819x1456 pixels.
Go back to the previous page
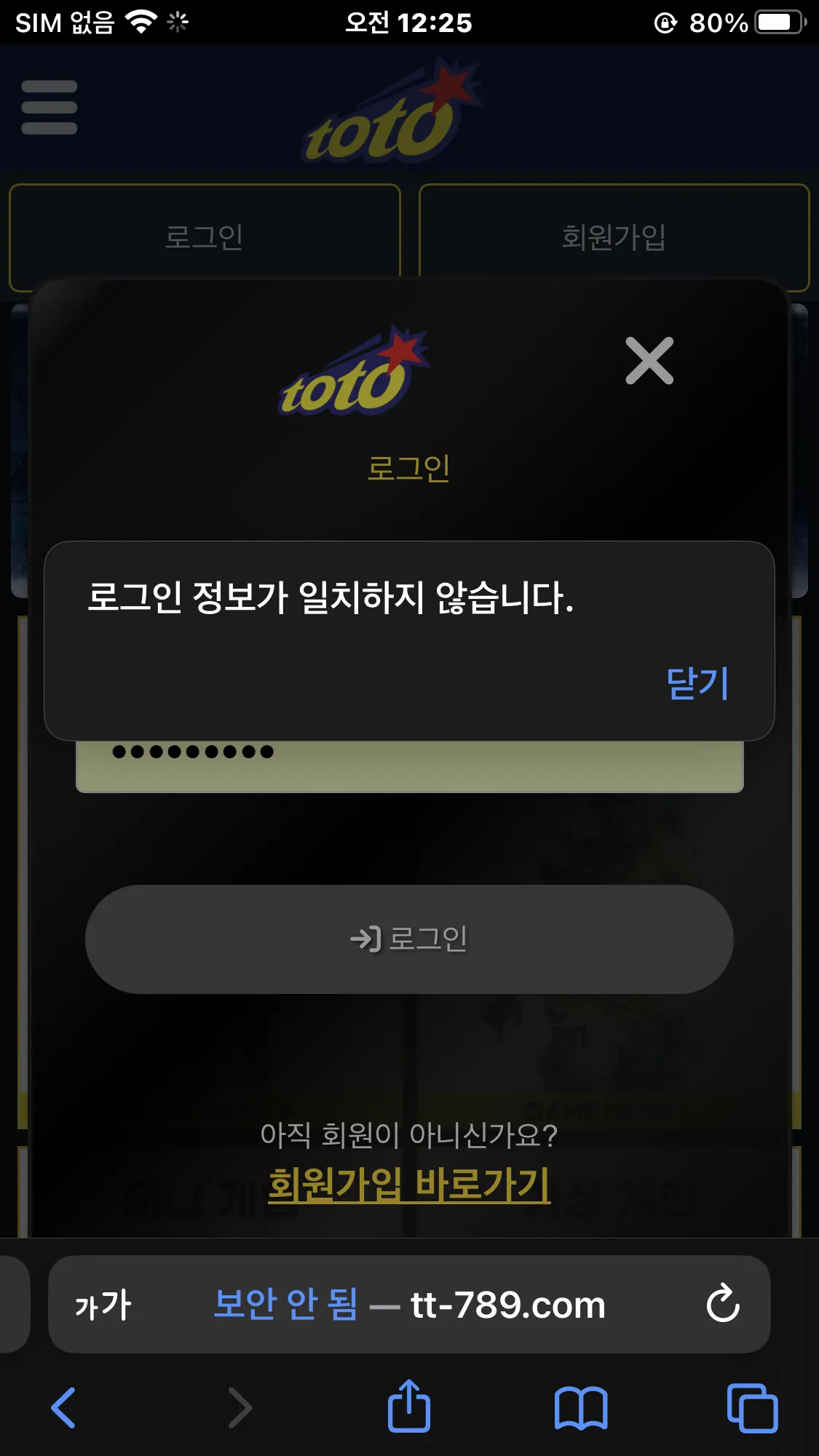tap(63, 1408)
